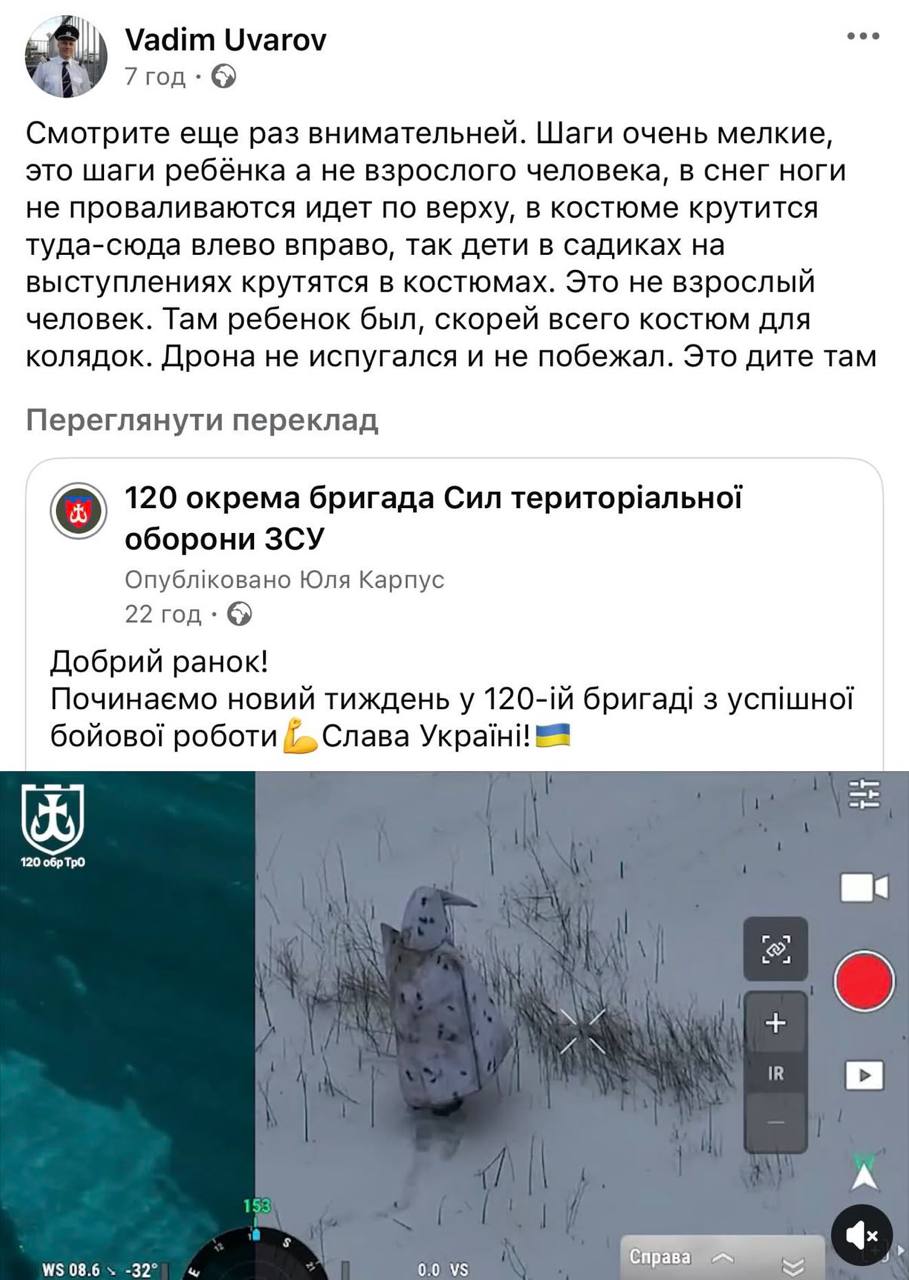Open the post's three-dot overflow menu
Screen dimensions: 909x1280
(862, 36)
